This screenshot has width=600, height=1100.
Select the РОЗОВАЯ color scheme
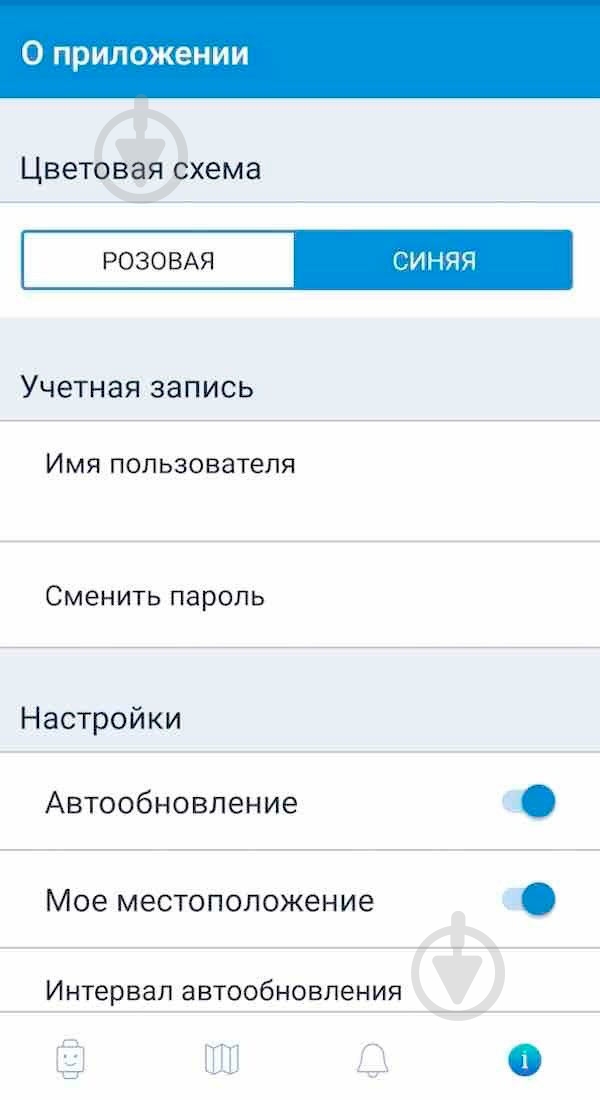pos(158,261)
